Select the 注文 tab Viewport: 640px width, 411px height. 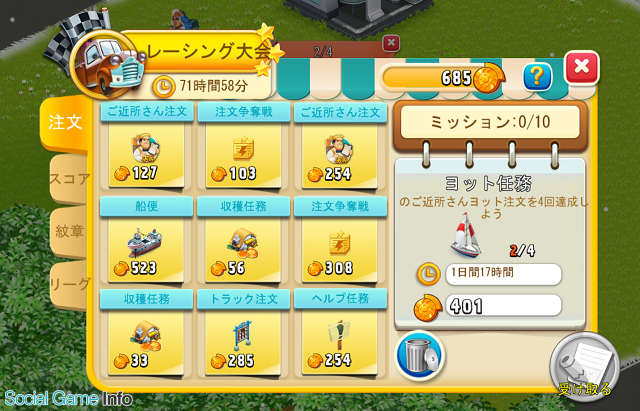(x=65, y=125)
